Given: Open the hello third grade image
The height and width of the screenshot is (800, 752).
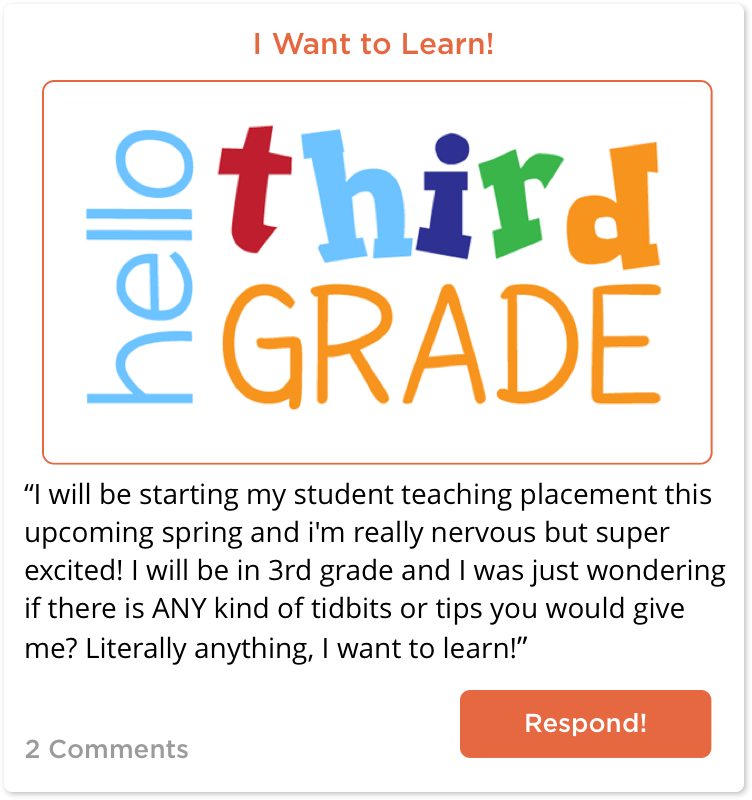Looking at the screenshot, I should tap(377, 272).
